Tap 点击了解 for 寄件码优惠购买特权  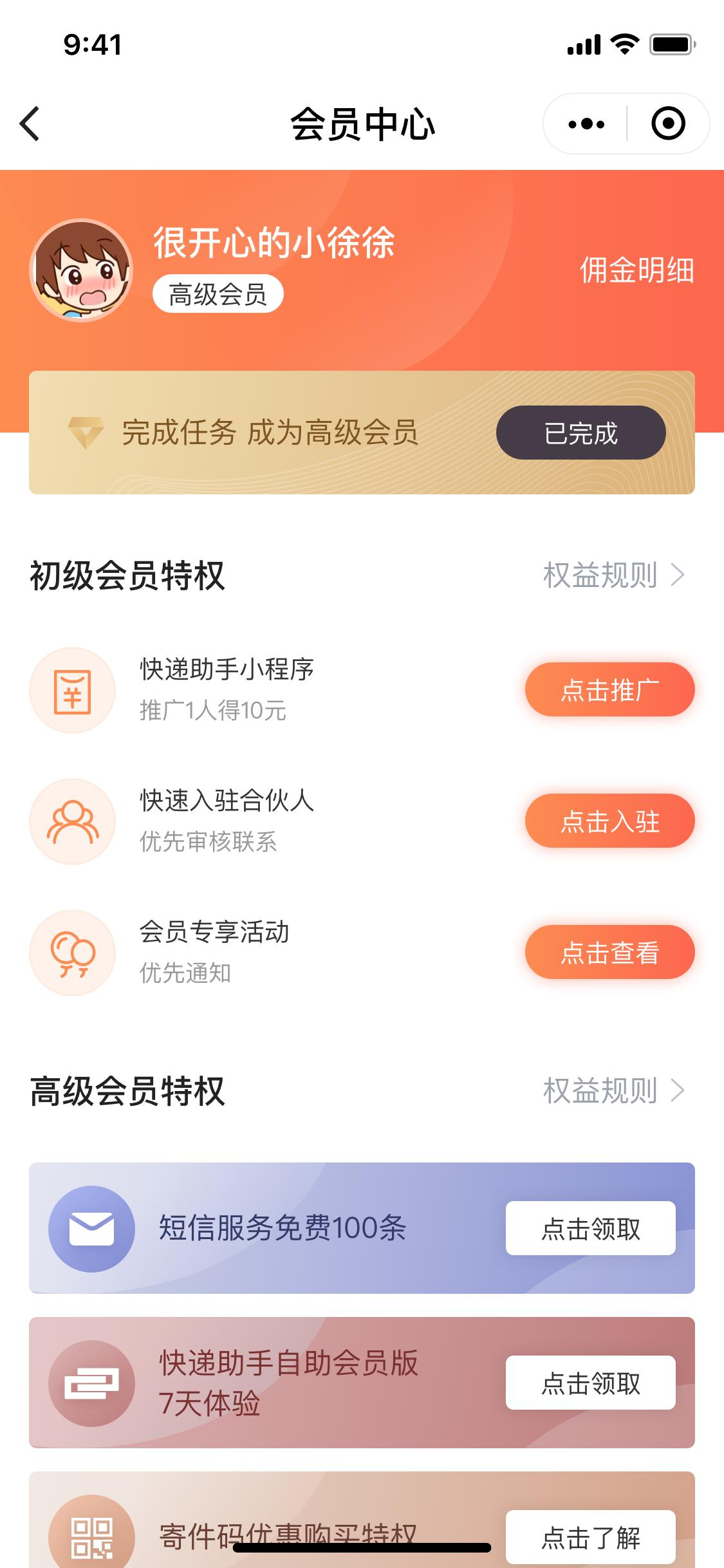tap(590, 1537)
